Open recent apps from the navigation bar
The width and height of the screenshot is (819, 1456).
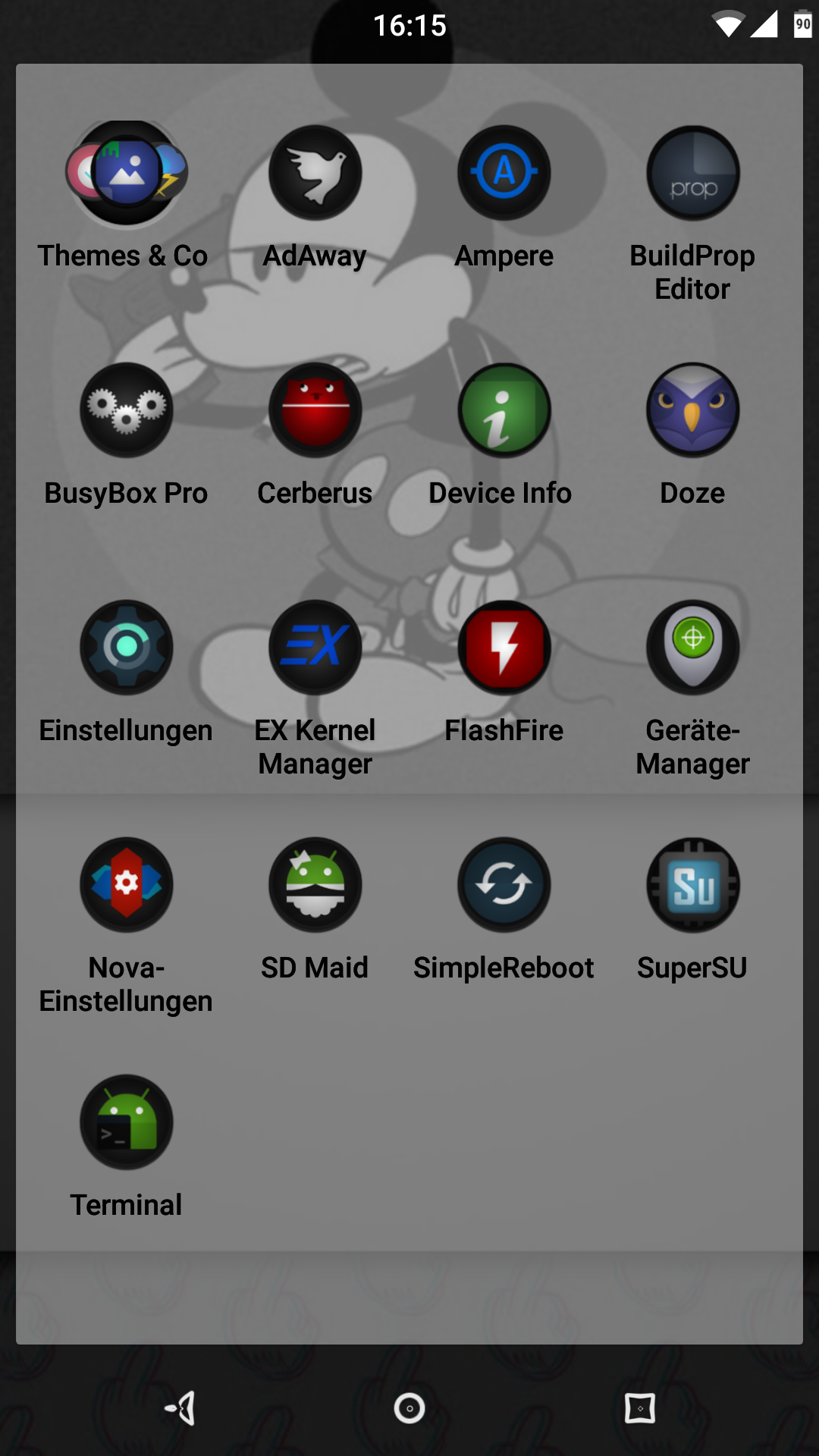(x=639, y=1408)
